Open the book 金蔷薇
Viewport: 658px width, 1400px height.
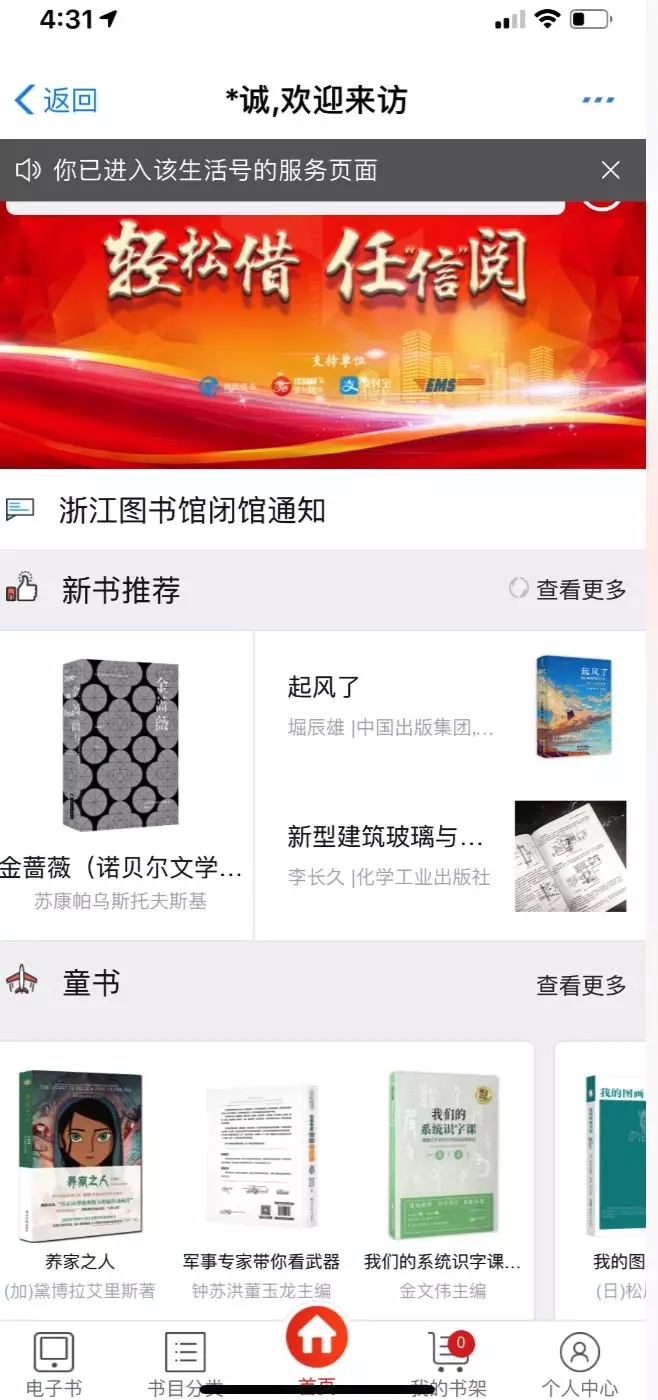click(120, 760)
